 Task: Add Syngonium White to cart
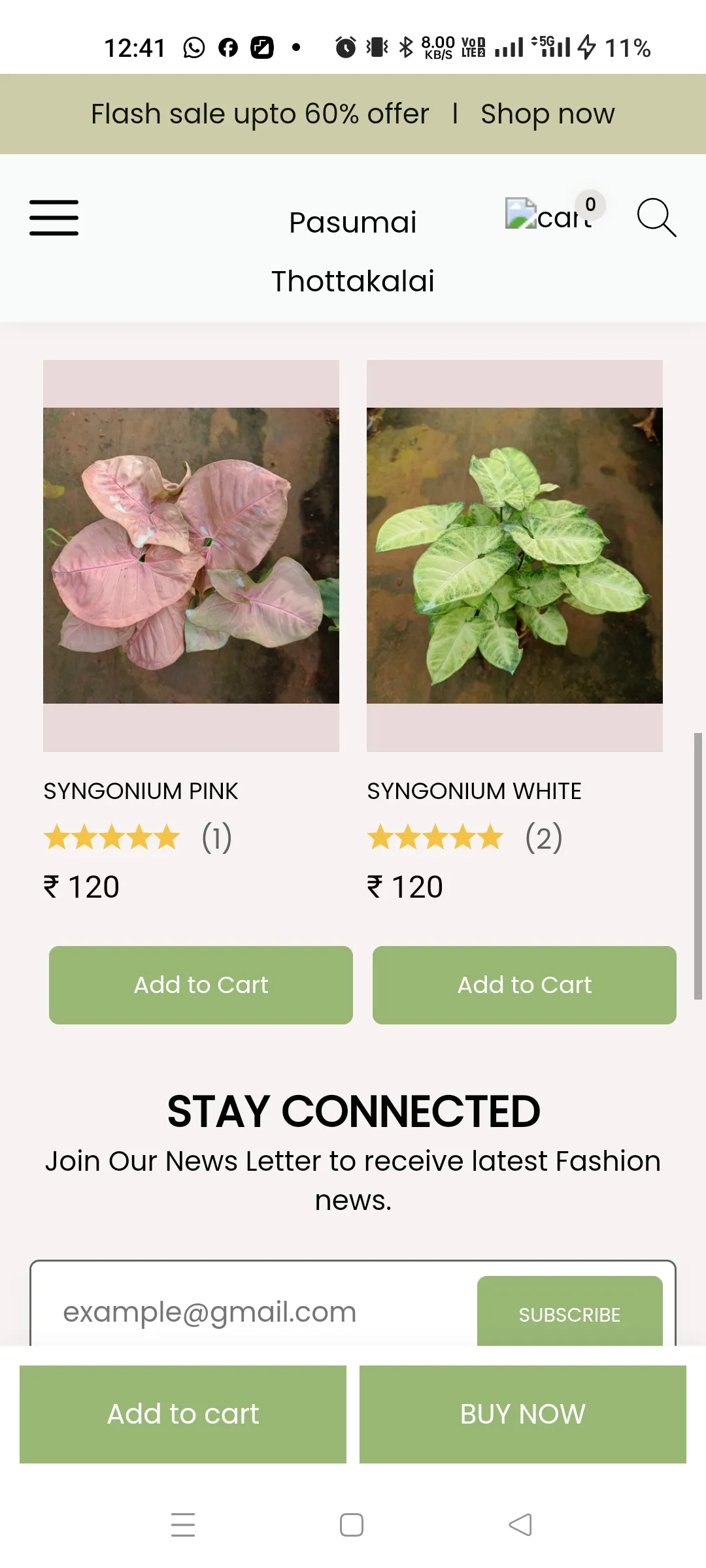524,985
